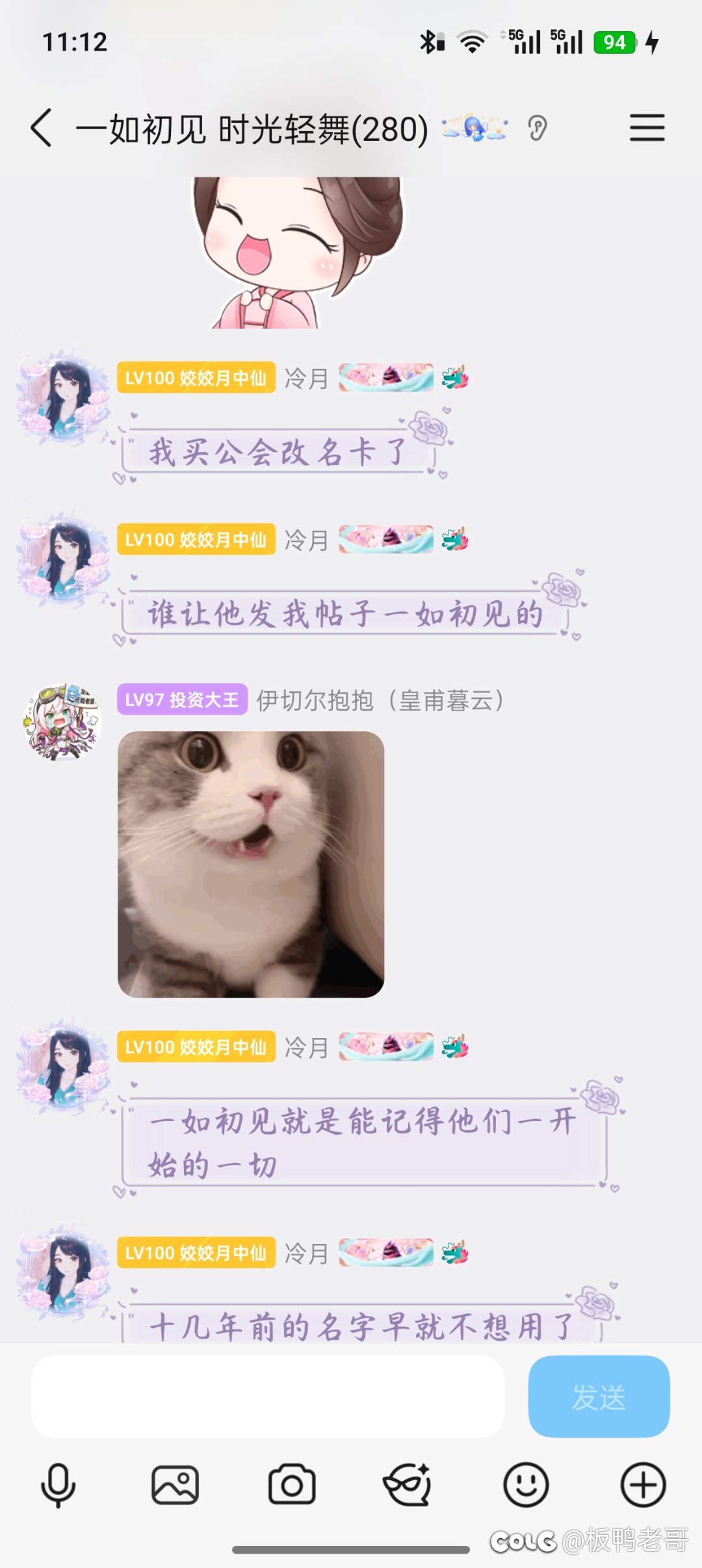Tap the ear listening-mode icon
This screenshot has width=702, height=1568.
(x=537, y=128)
